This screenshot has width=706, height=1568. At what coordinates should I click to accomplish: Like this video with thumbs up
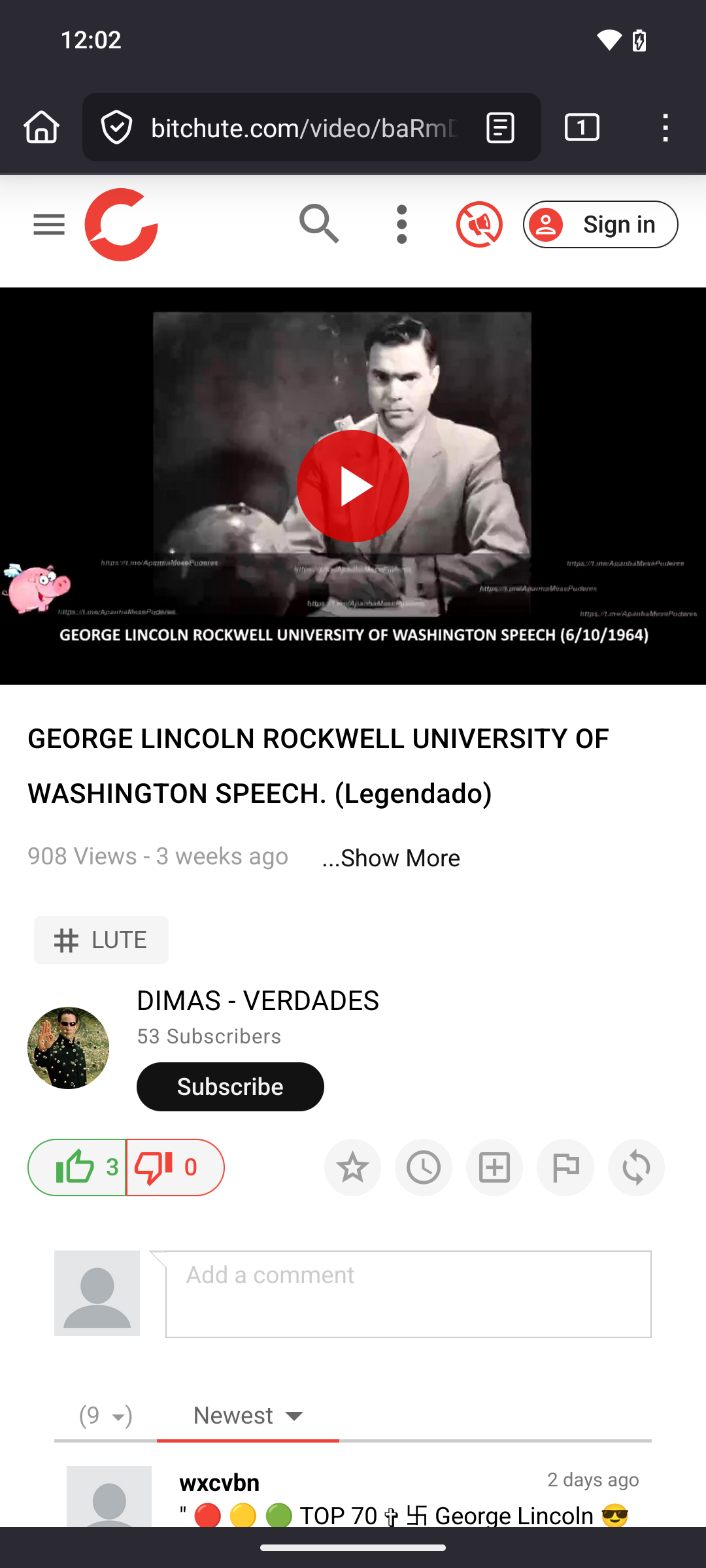point(77,1168)
